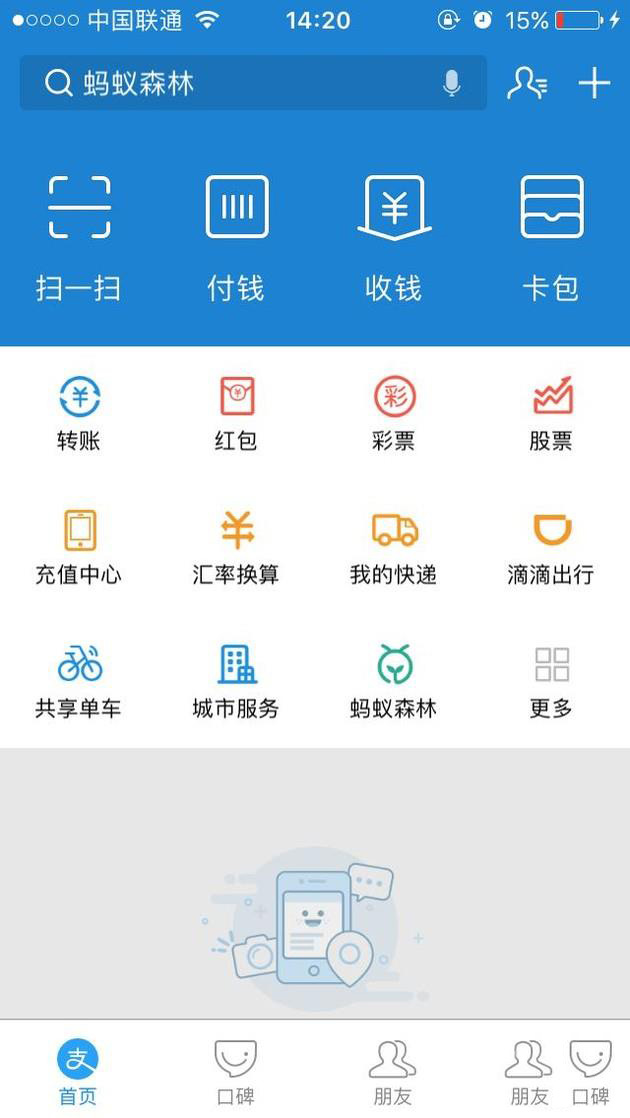Screen dimensions: 630x1118
Task: Open 充值中心 top-up center
Action: click(x=79, y=546)
